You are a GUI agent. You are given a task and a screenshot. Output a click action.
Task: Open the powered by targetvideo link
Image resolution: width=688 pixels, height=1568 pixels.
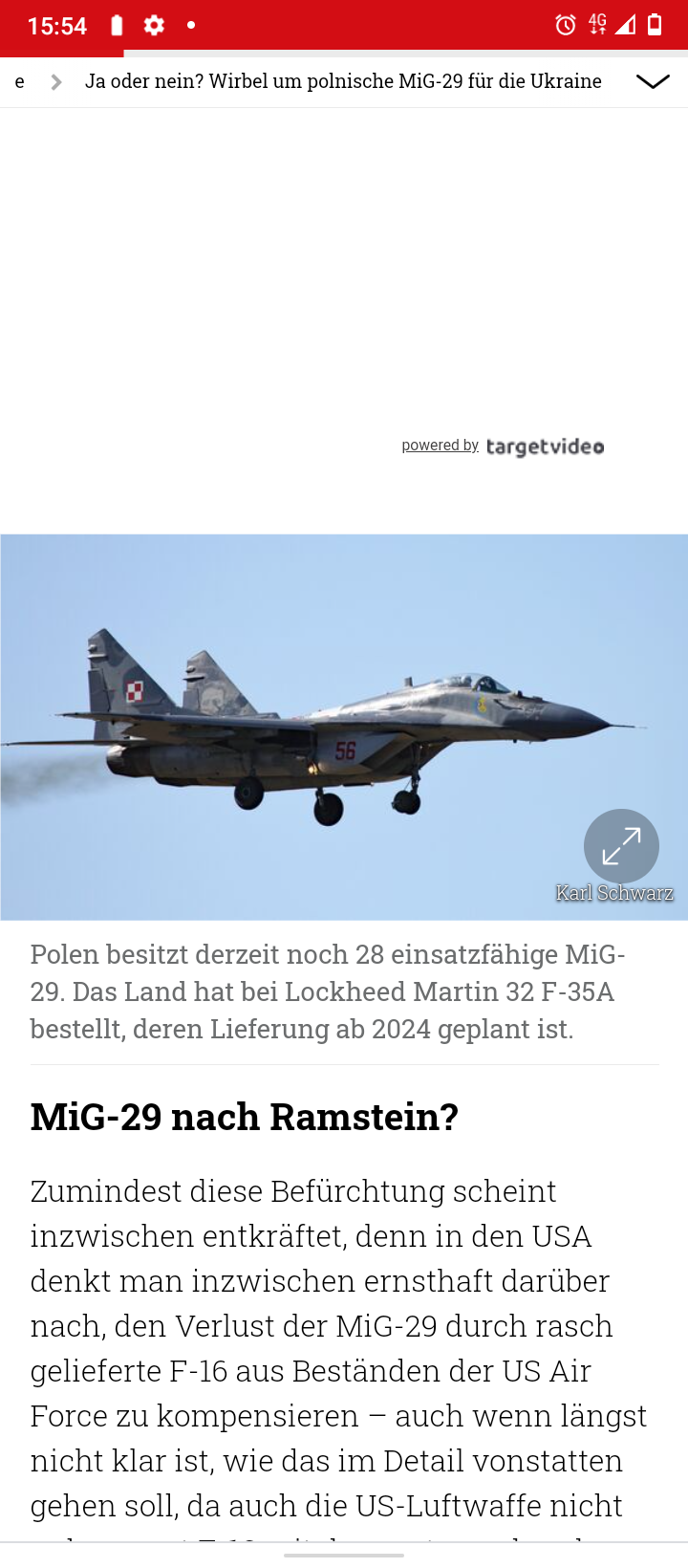coord(503,446)
